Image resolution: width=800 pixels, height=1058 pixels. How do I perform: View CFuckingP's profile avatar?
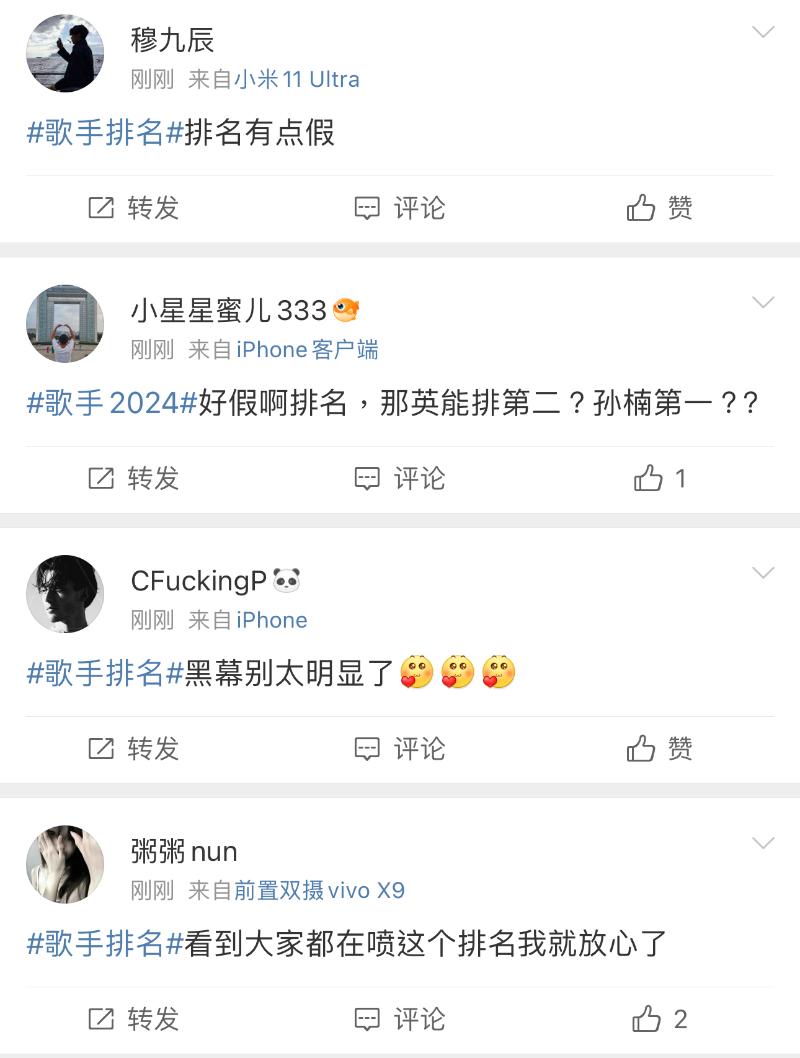(x=65, y=594)
